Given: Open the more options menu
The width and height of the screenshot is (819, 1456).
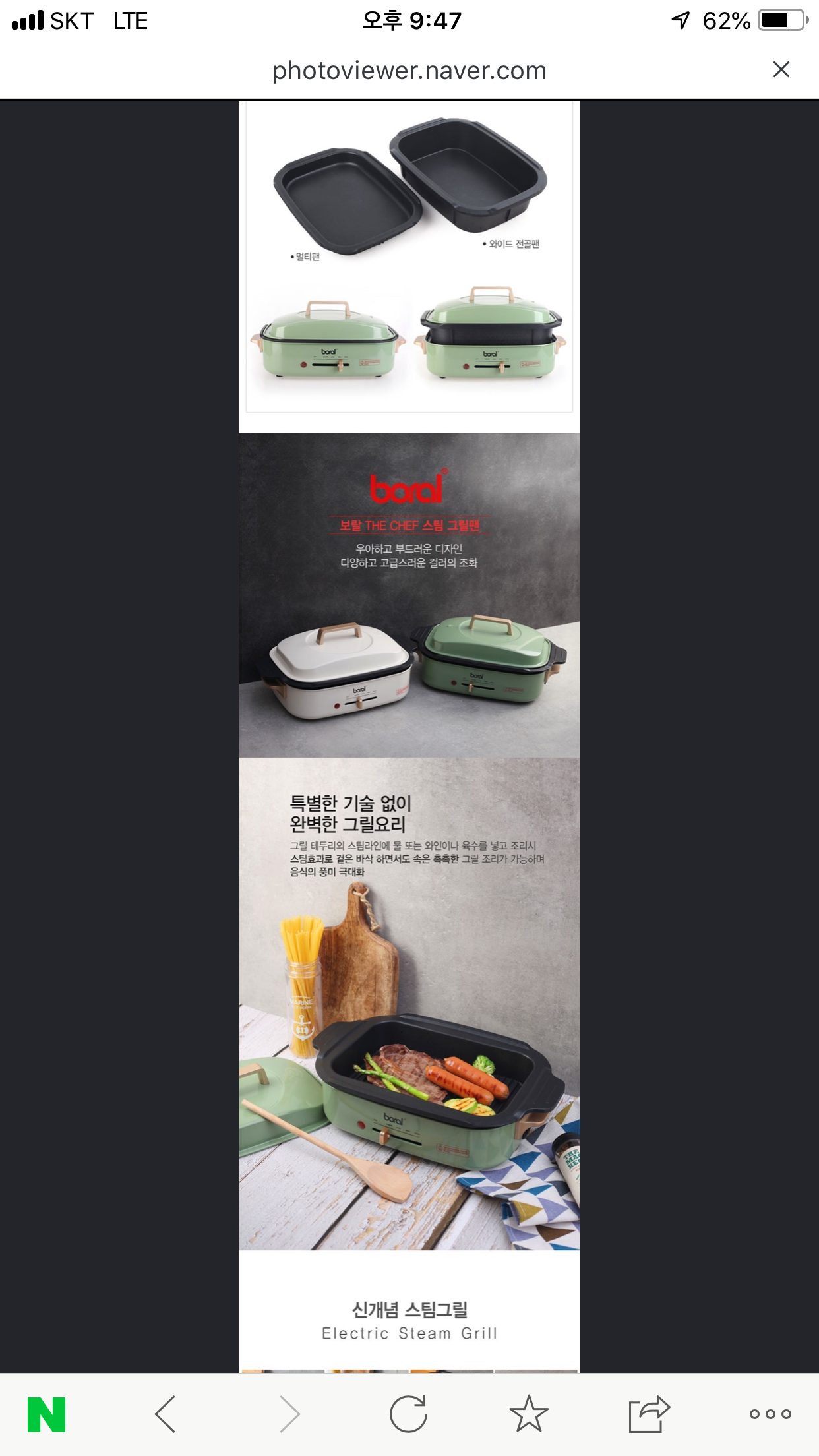Looking at the screenshot, I should click(x=770, y=1414).
